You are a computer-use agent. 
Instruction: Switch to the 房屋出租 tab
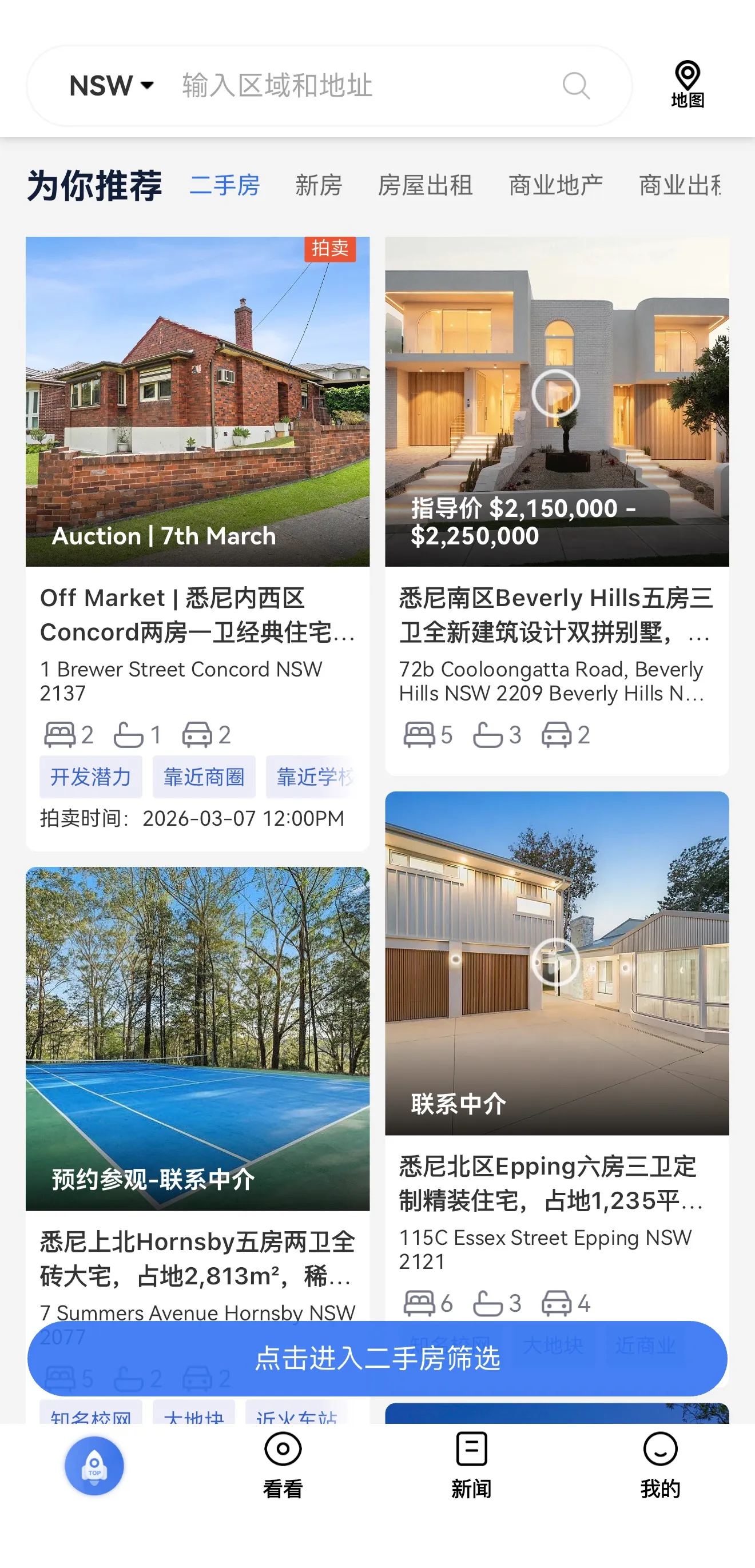click(425, 186)
